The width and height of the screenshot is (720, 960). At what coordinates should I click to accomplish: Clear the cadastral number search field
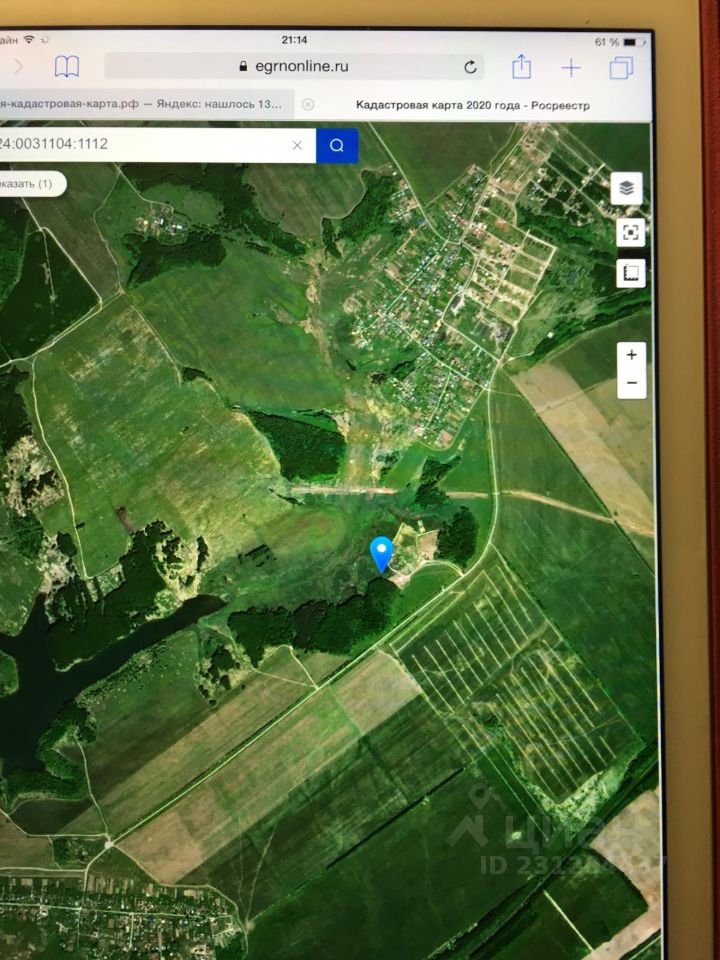click(297, 145)
